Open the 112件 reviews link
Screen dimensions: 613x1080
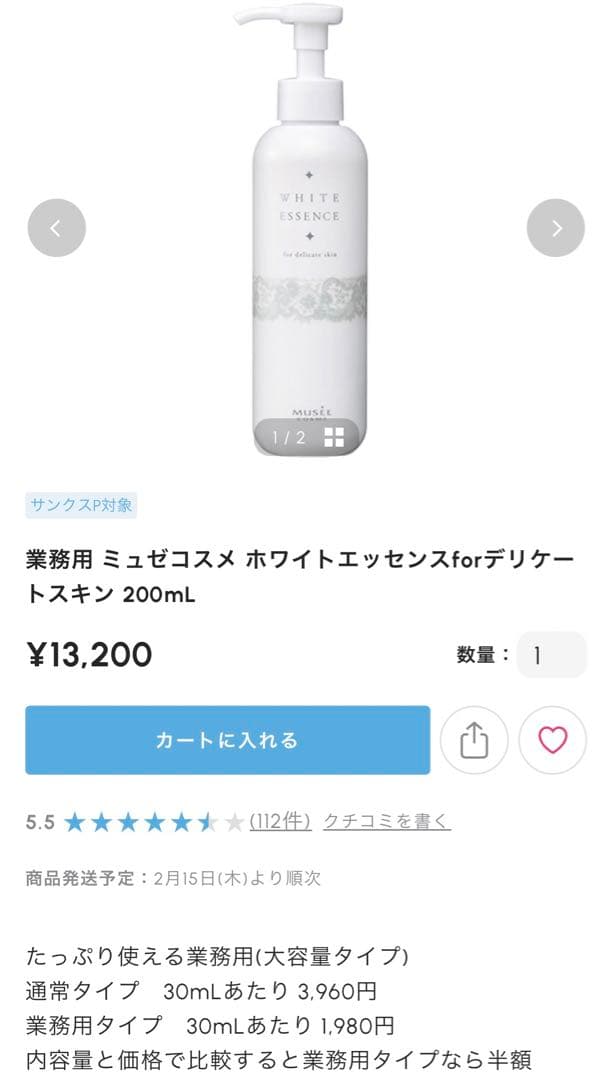coord(280,822)
